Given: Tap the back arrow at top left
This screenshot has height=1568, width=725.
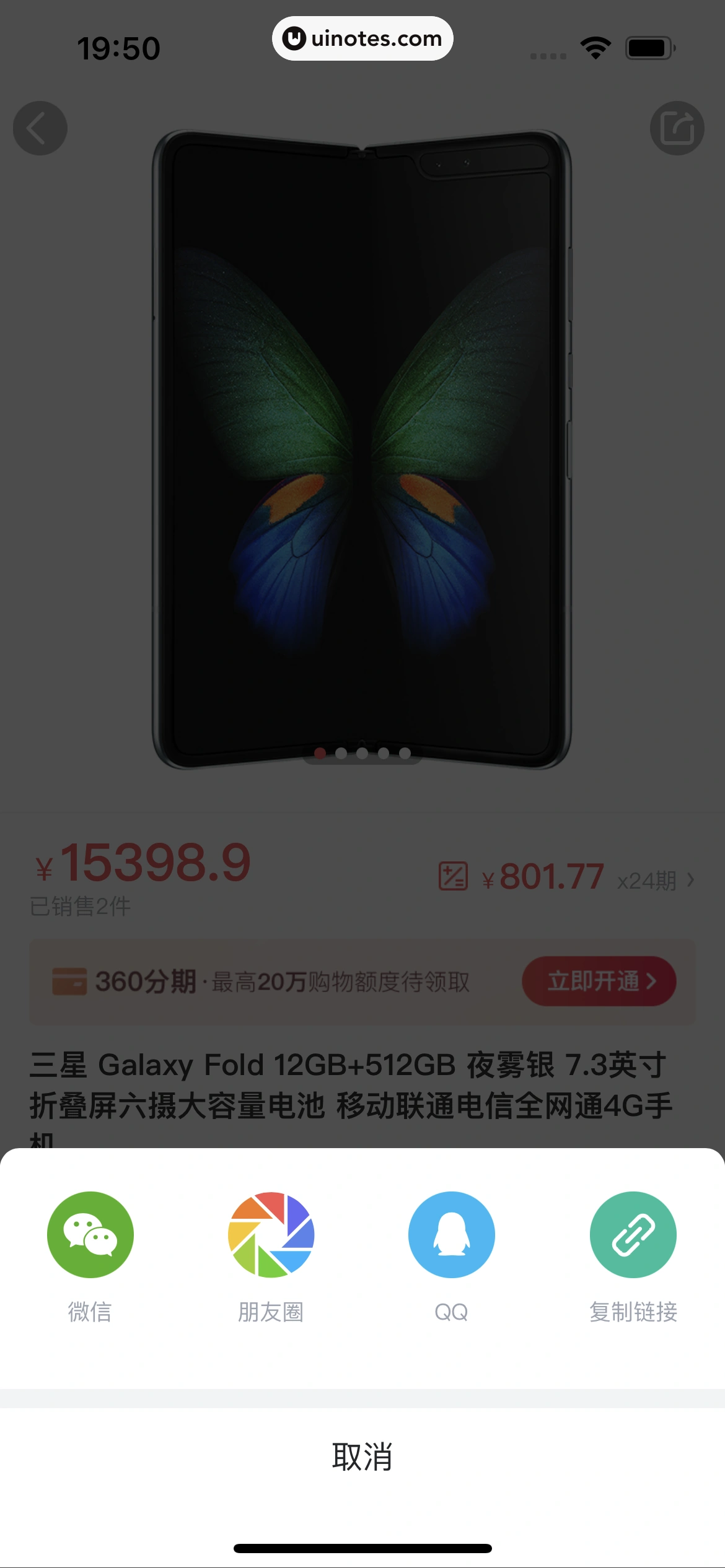Looking at the screenshot, I should [x=40, y=128].
